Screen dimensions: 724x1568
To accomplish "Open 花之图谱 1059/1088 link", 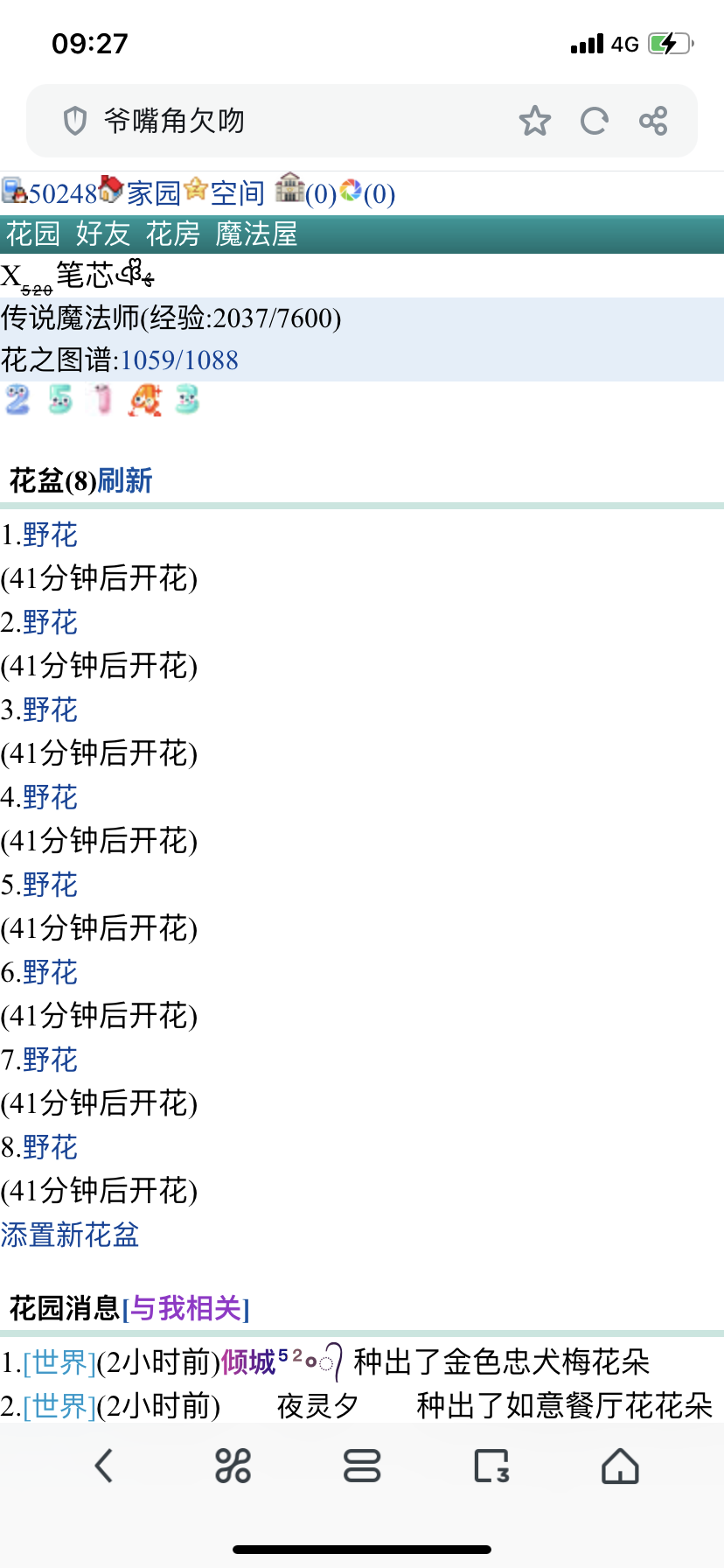I will point(179,360).
